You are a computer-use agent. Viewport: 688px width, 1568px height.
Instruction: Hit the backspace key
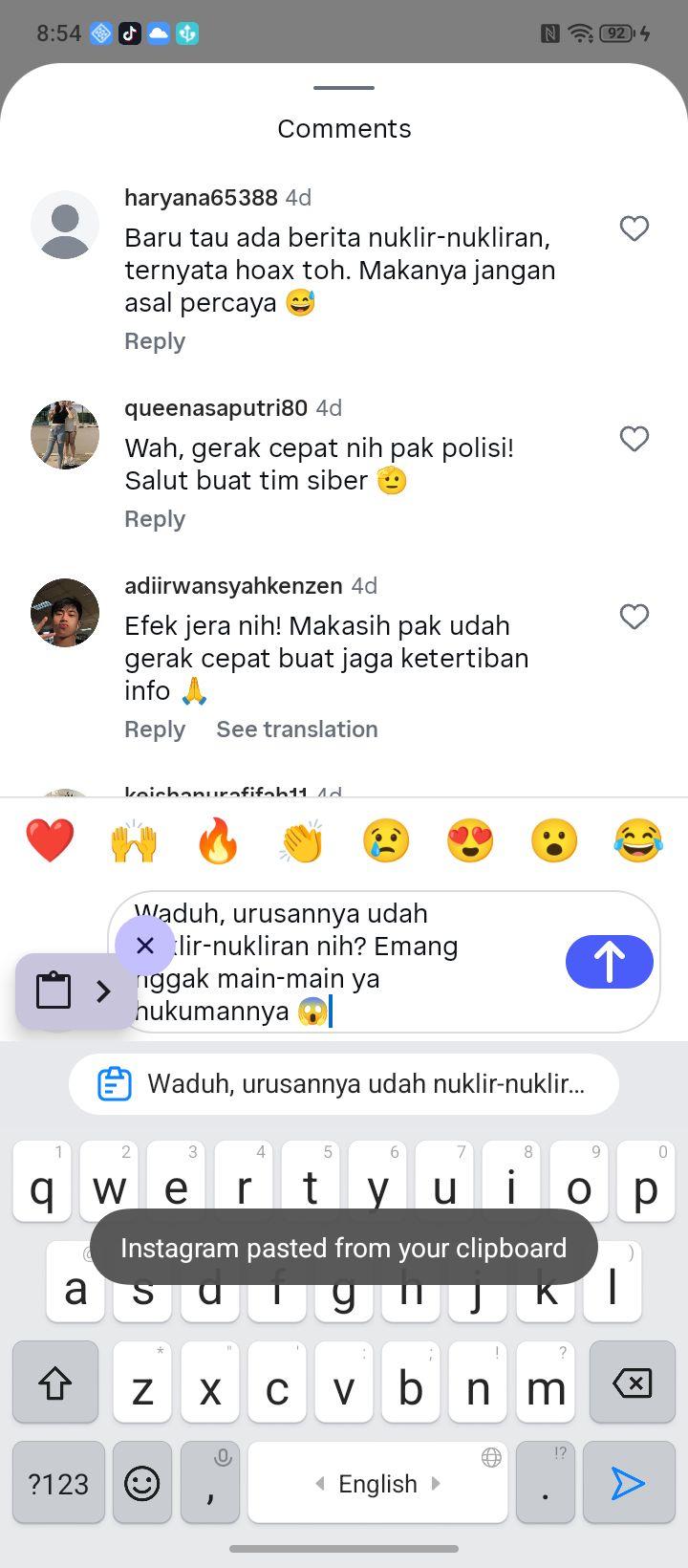coord(632,1383)
